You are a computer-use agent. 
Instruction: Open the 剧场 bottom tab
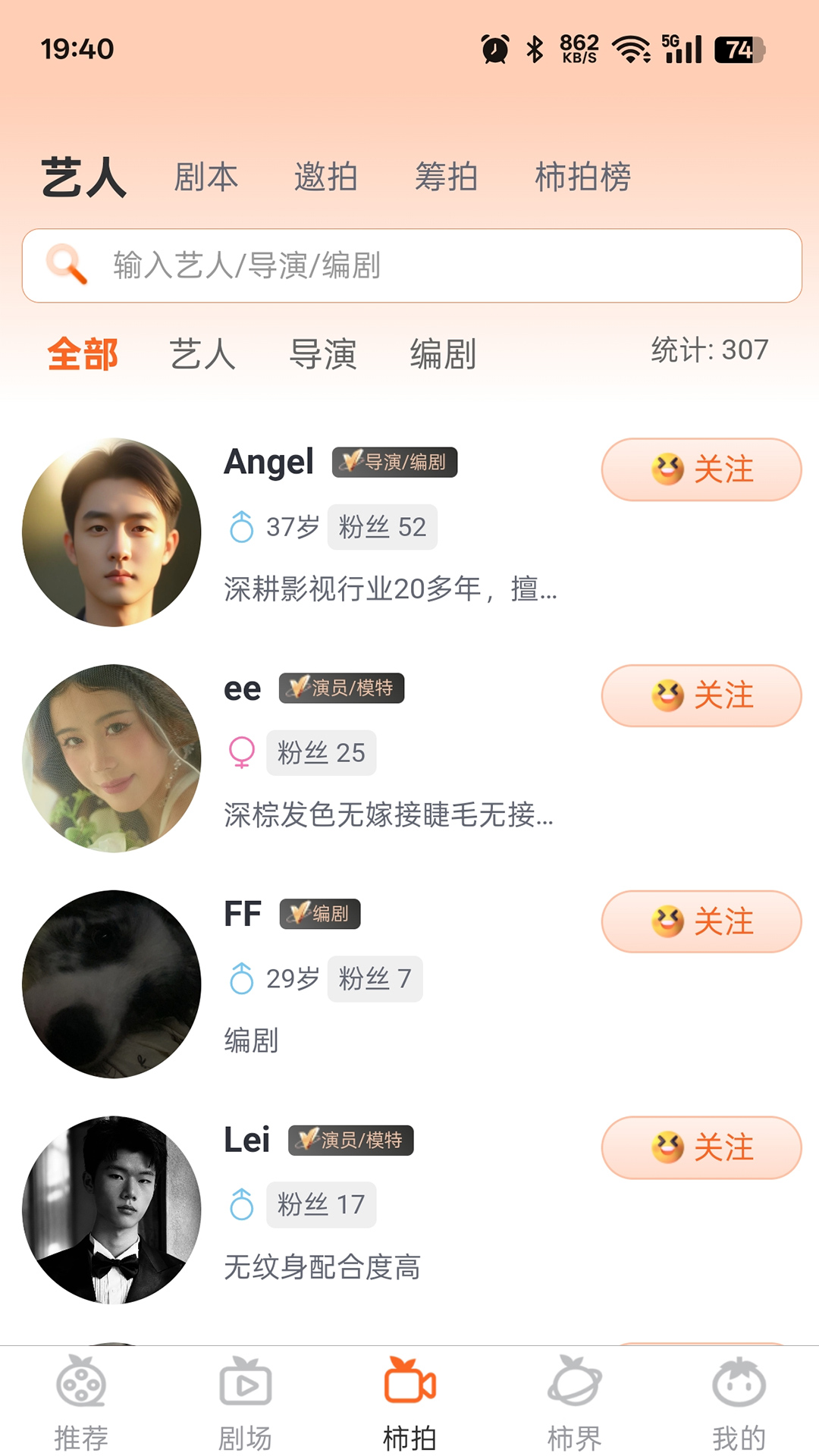[x=245, y=1403]
